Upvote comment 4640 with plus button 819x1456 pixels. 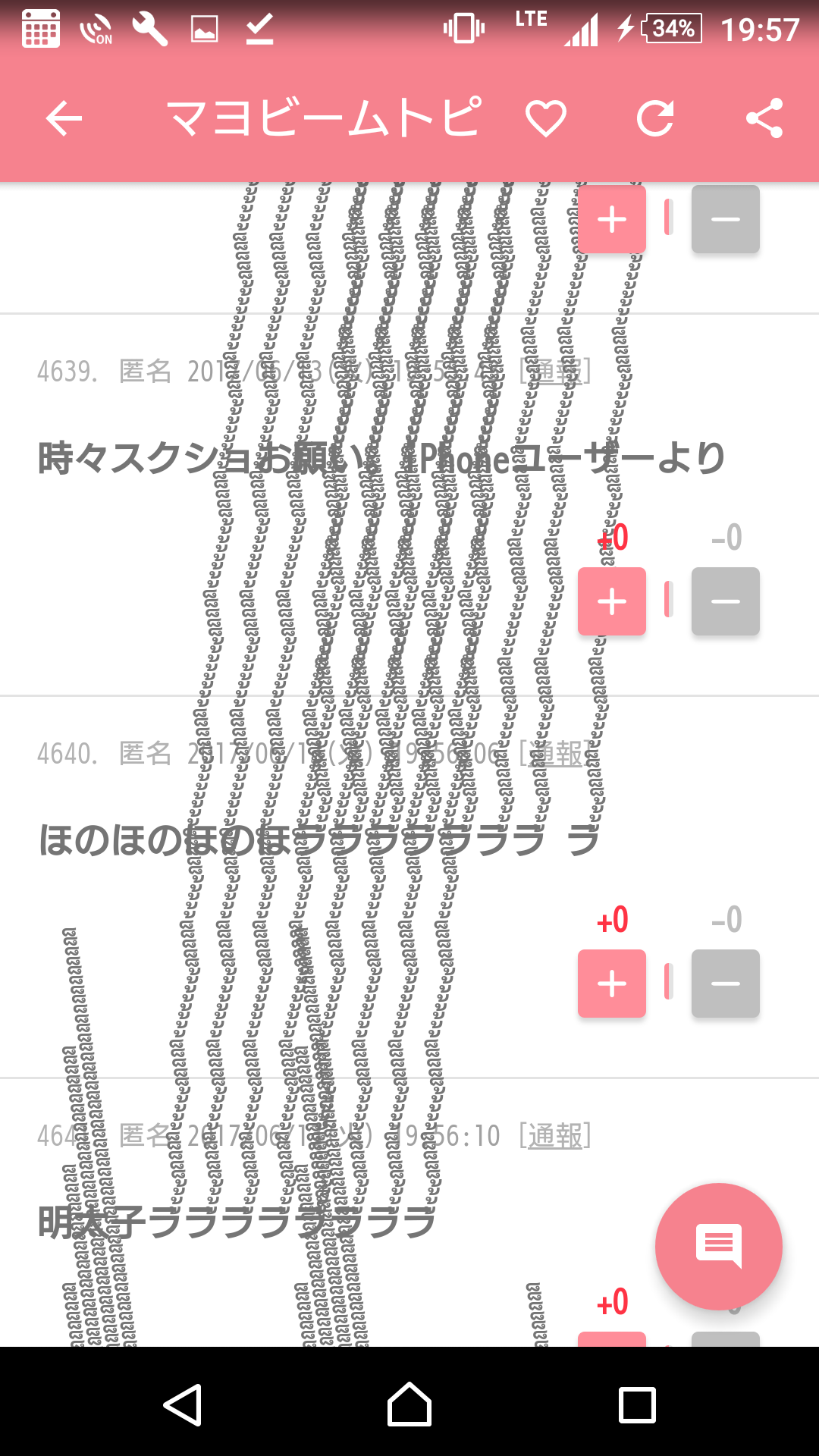tap(612, 984)
